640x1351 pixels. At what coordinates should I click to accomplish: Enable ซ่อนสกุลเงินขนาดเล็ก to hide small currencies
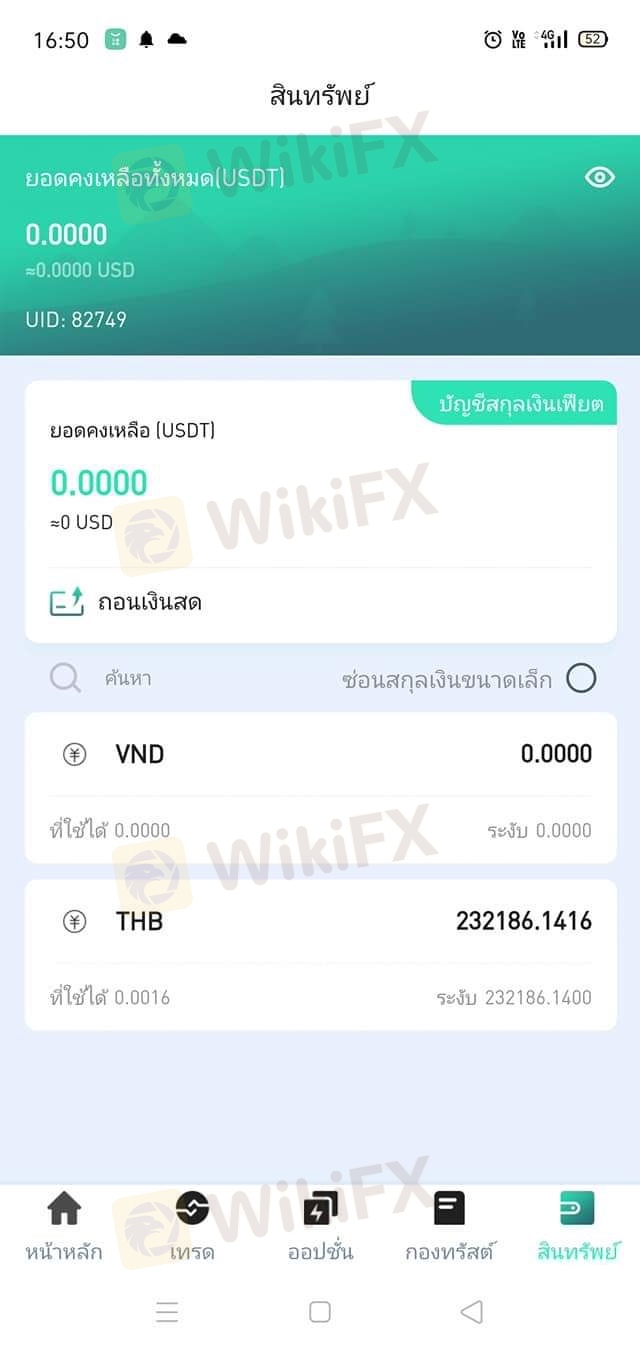[x=581, y=679]
